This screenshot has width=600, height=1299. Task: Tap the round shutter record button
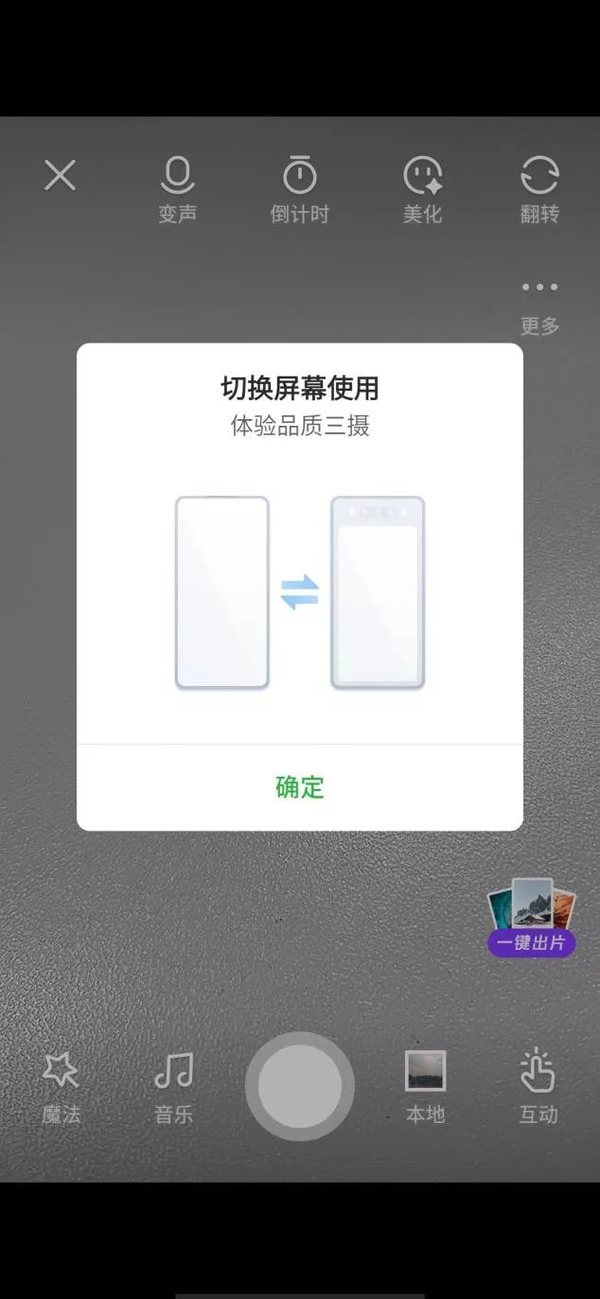click(300, 1086)
